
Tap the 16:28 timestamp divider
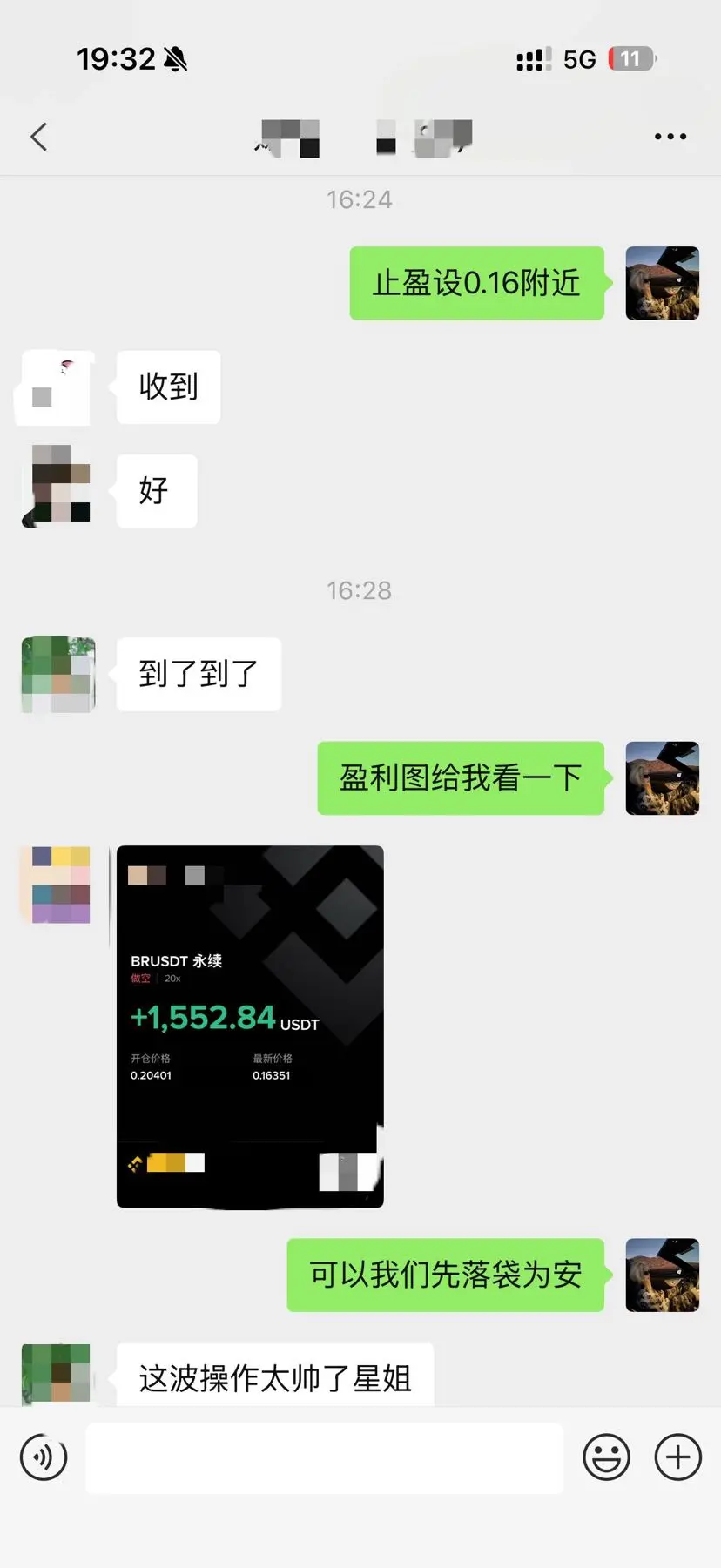click(360, 590)
